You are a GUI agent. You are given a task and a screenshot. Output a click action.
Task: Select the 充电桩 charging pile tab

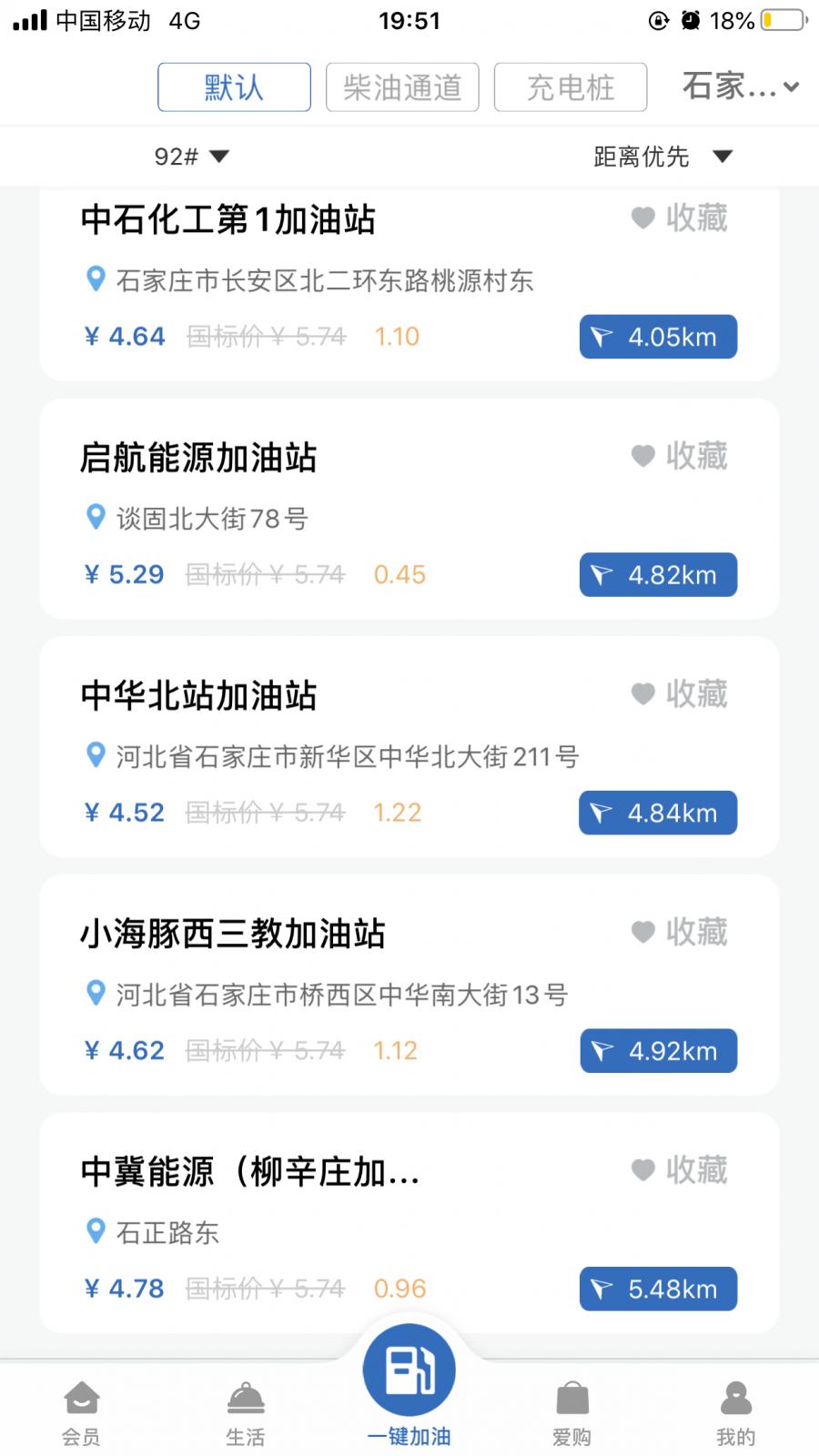(x=570, y=87)
